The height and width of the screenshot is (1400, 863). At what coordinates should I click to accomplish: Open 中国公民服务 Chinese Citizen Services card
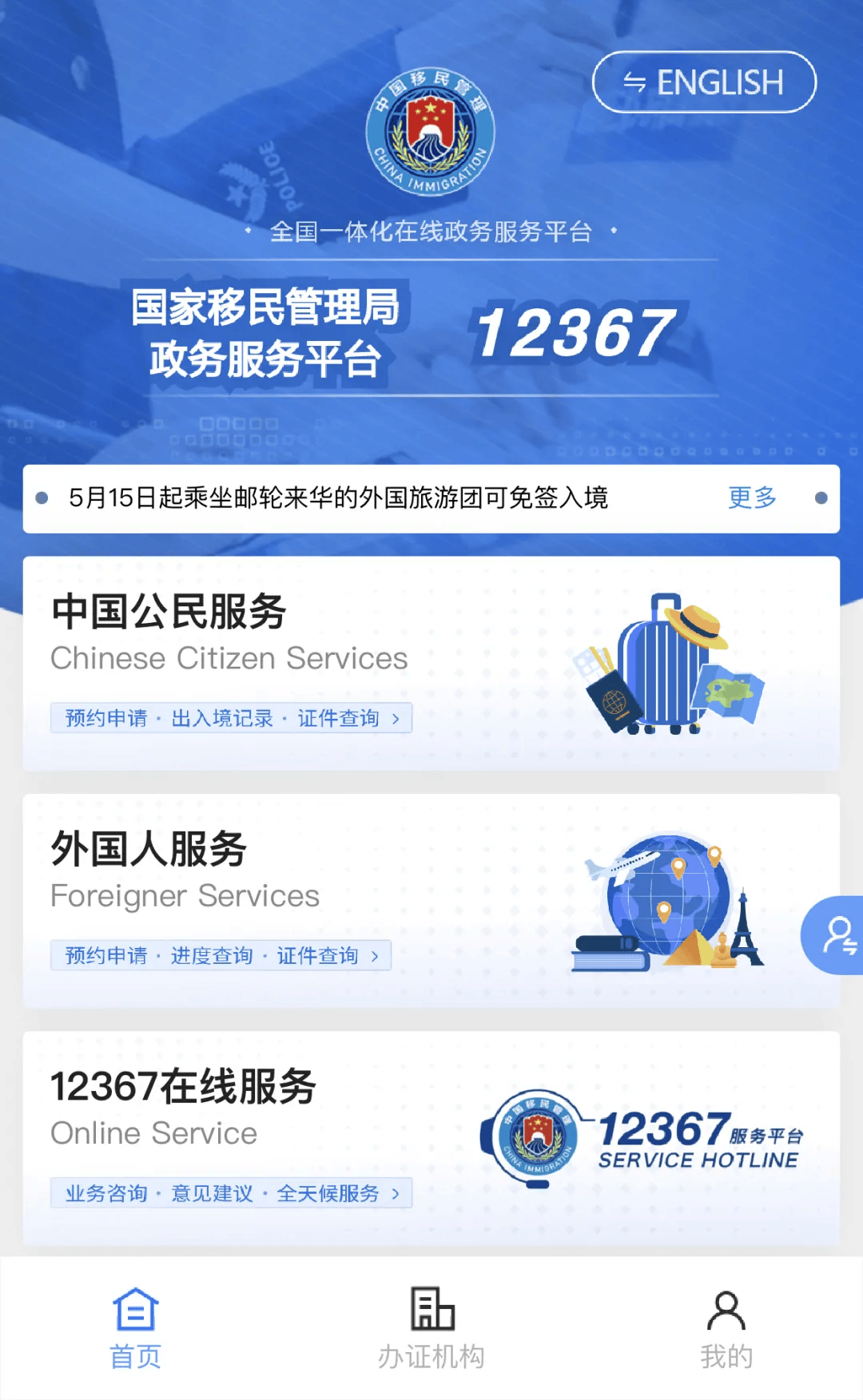point(430,663)
